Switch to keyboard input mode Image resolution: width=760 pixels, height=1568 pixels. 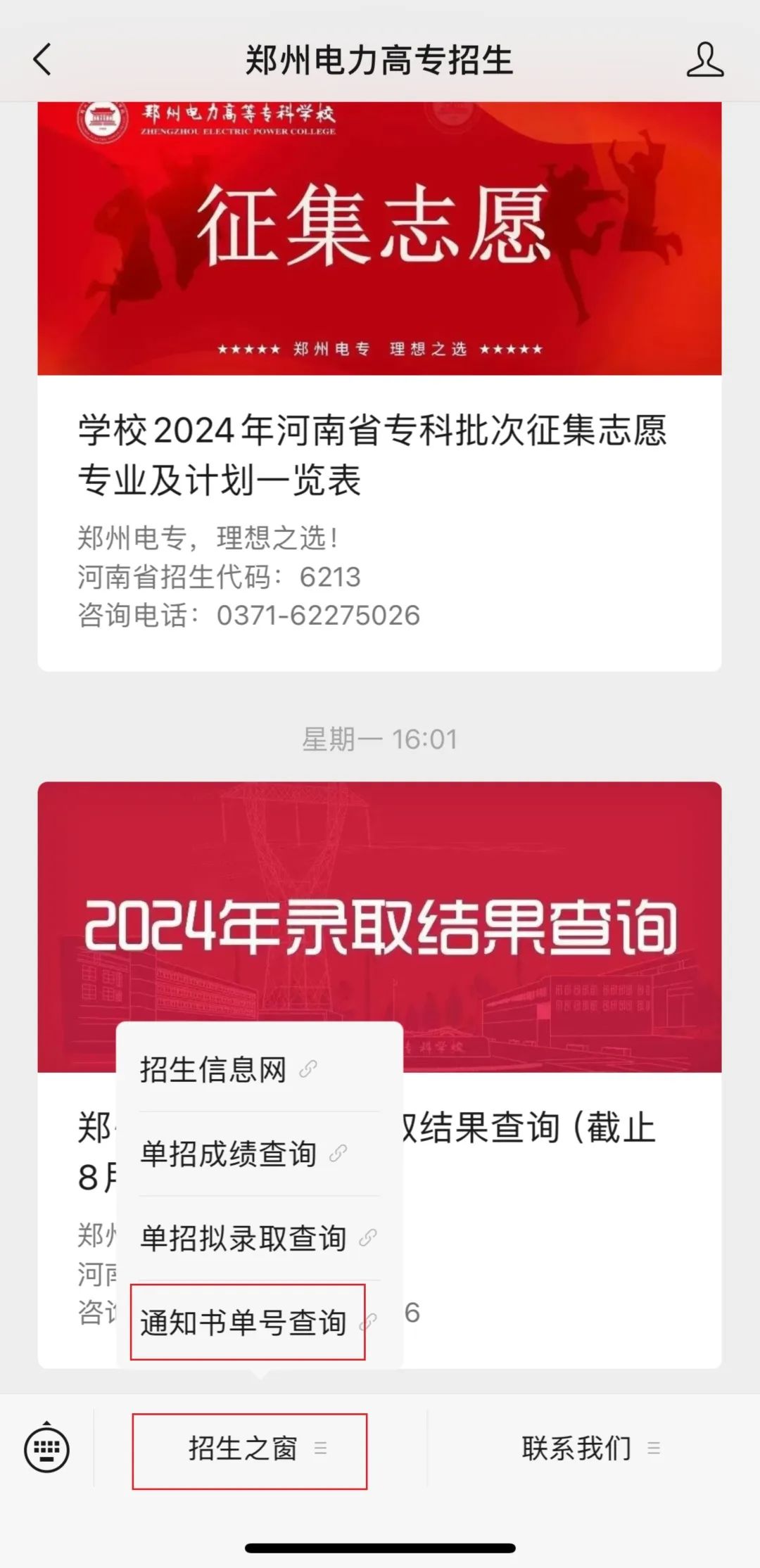[47, 1448]
